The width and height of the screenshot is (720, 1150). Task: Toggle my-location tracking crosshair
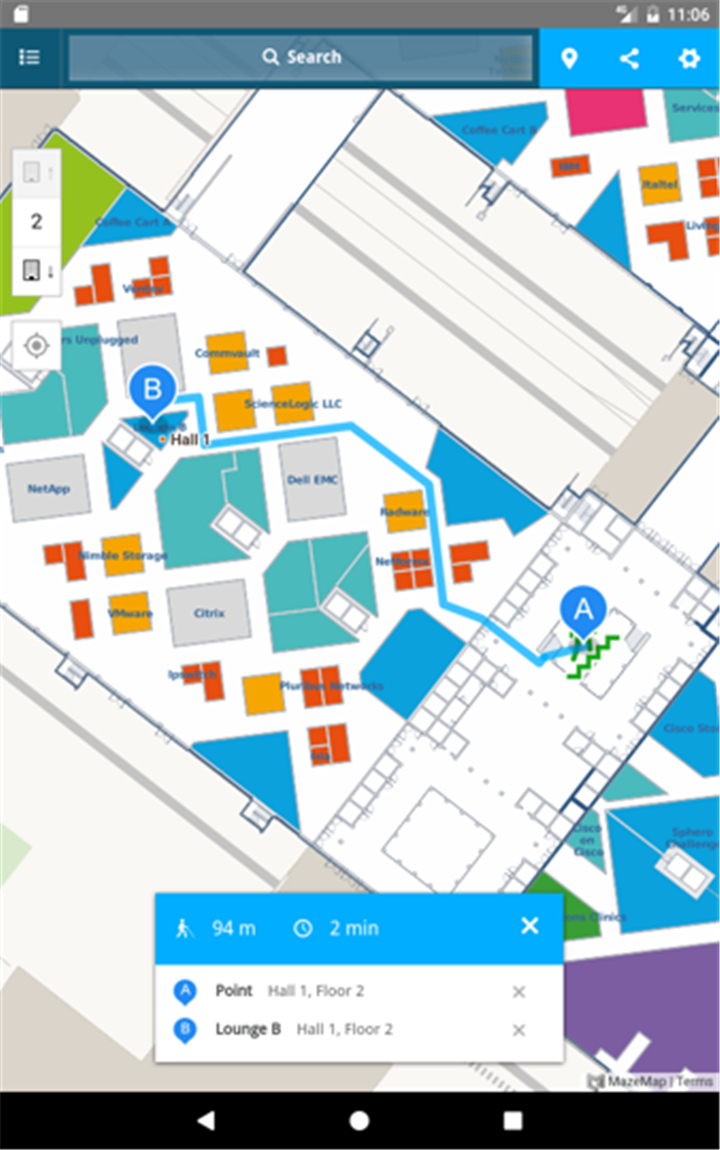tap(36, 345)
